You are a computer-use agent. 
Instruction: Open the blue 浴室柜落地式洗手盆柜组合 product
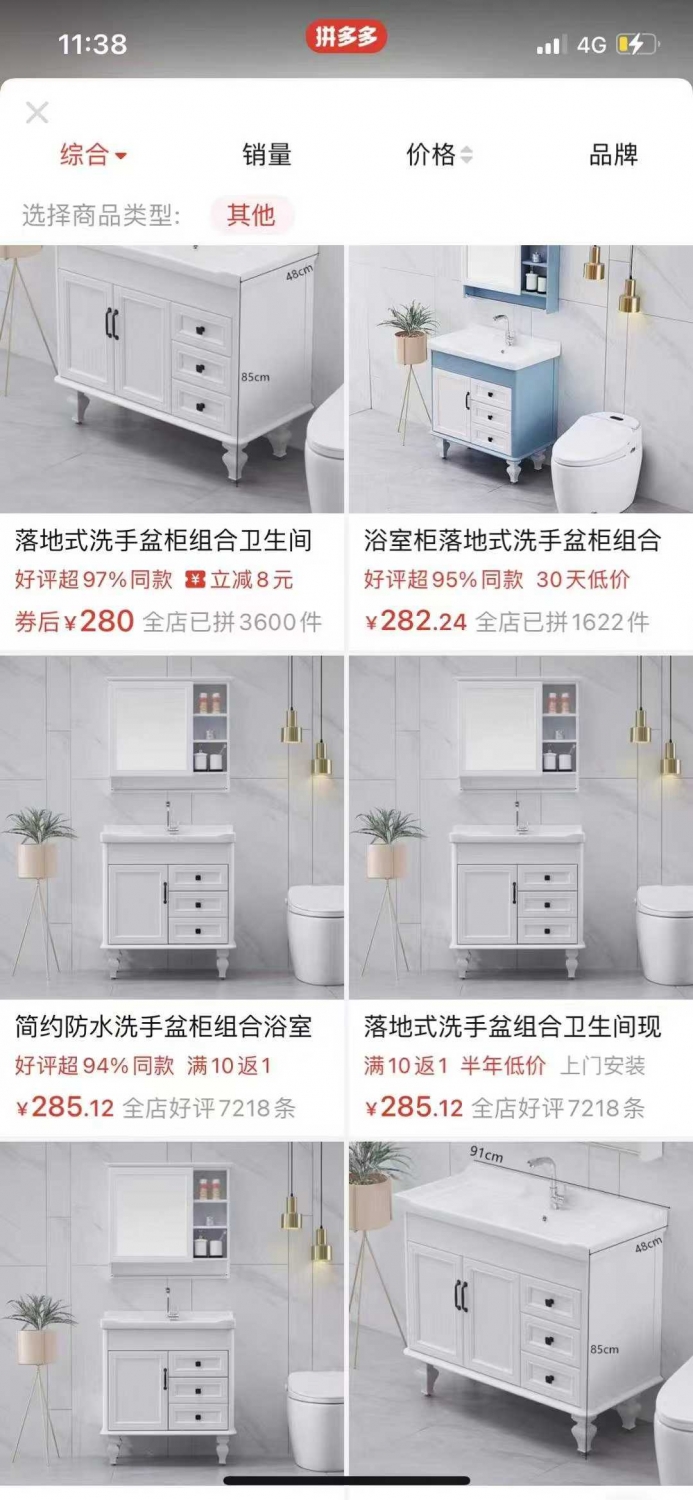tap(521, 449)
